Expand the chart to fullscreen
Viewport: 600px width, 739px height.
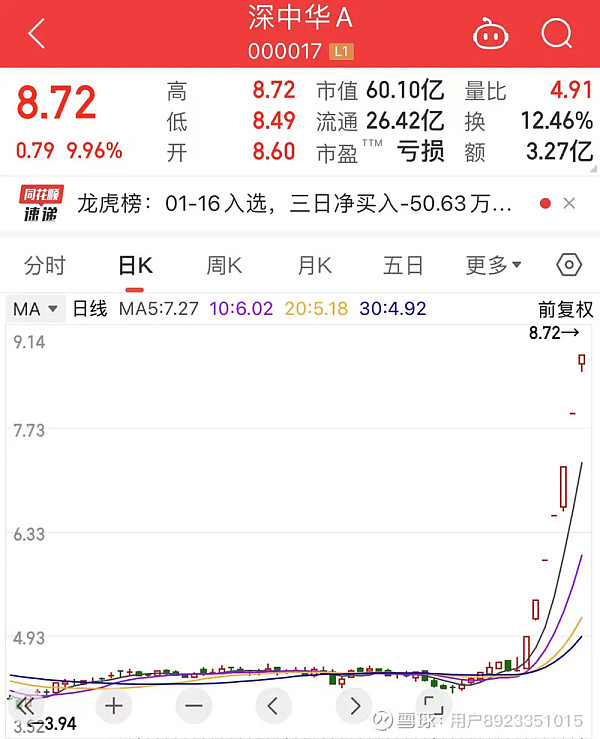(x=432, y=706)
